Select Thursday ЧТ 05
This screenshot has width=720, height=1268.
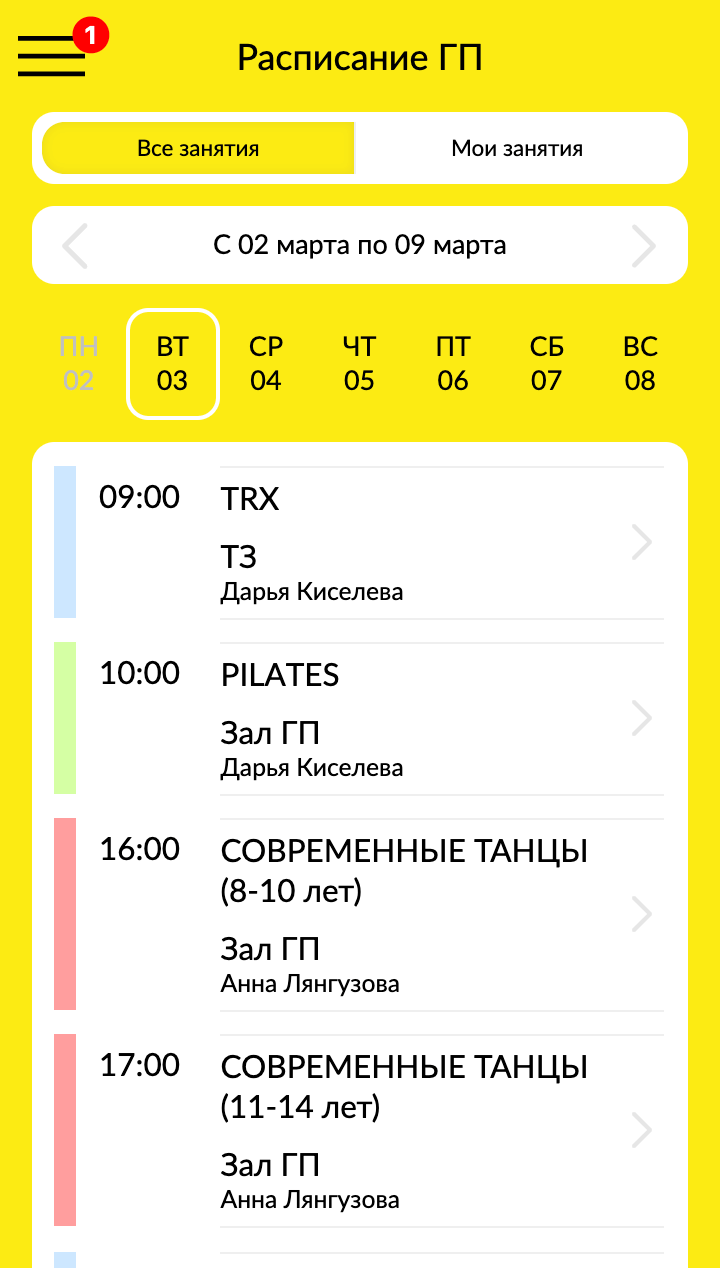coord(359,364)
